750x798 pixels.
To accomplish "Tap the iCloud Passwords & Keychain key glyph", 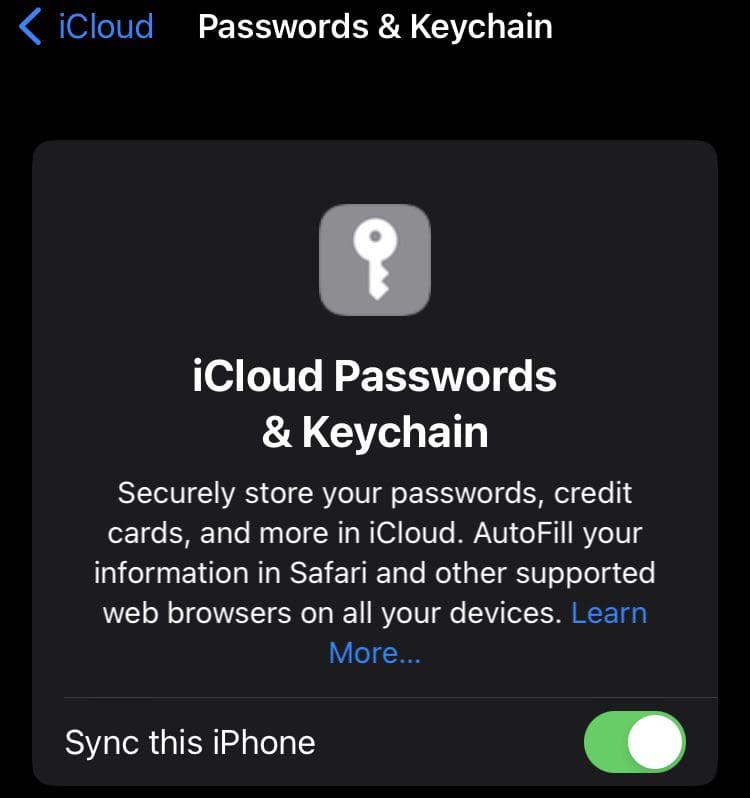I will (x=375, y=258).
